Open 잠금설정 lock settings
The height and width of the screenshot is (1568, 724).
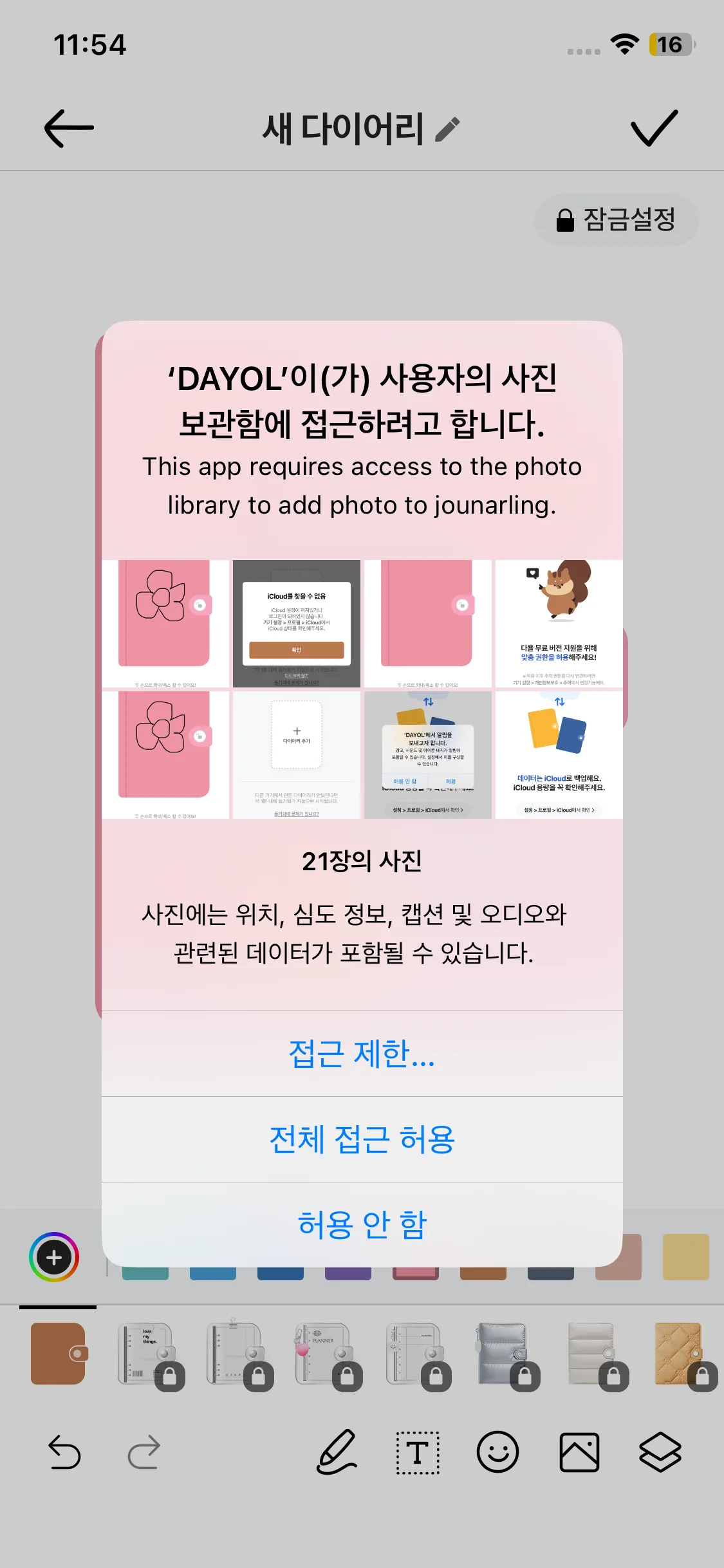pos(617,220)
